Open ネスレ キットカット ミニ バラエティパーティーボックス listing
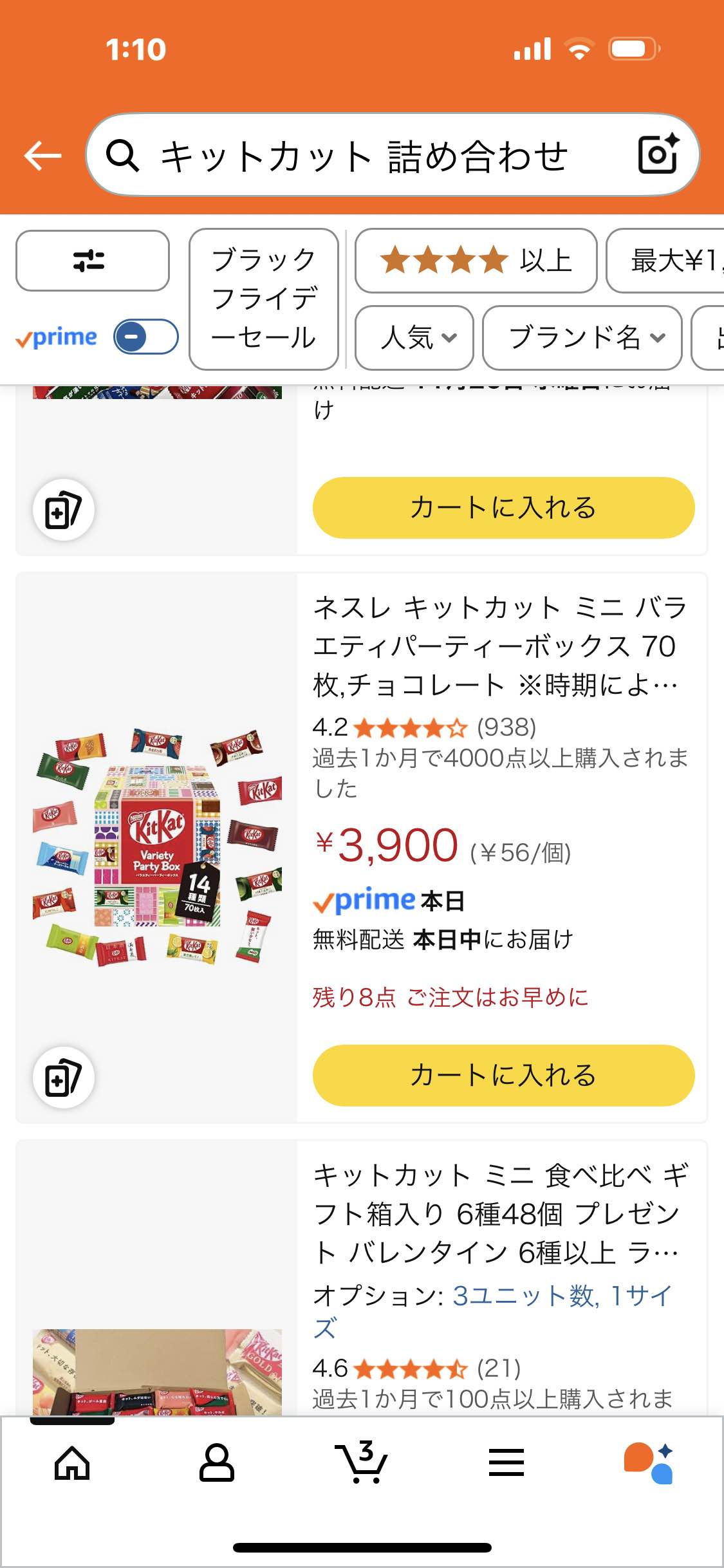The image size is (724, 1568). click(499, 646)
